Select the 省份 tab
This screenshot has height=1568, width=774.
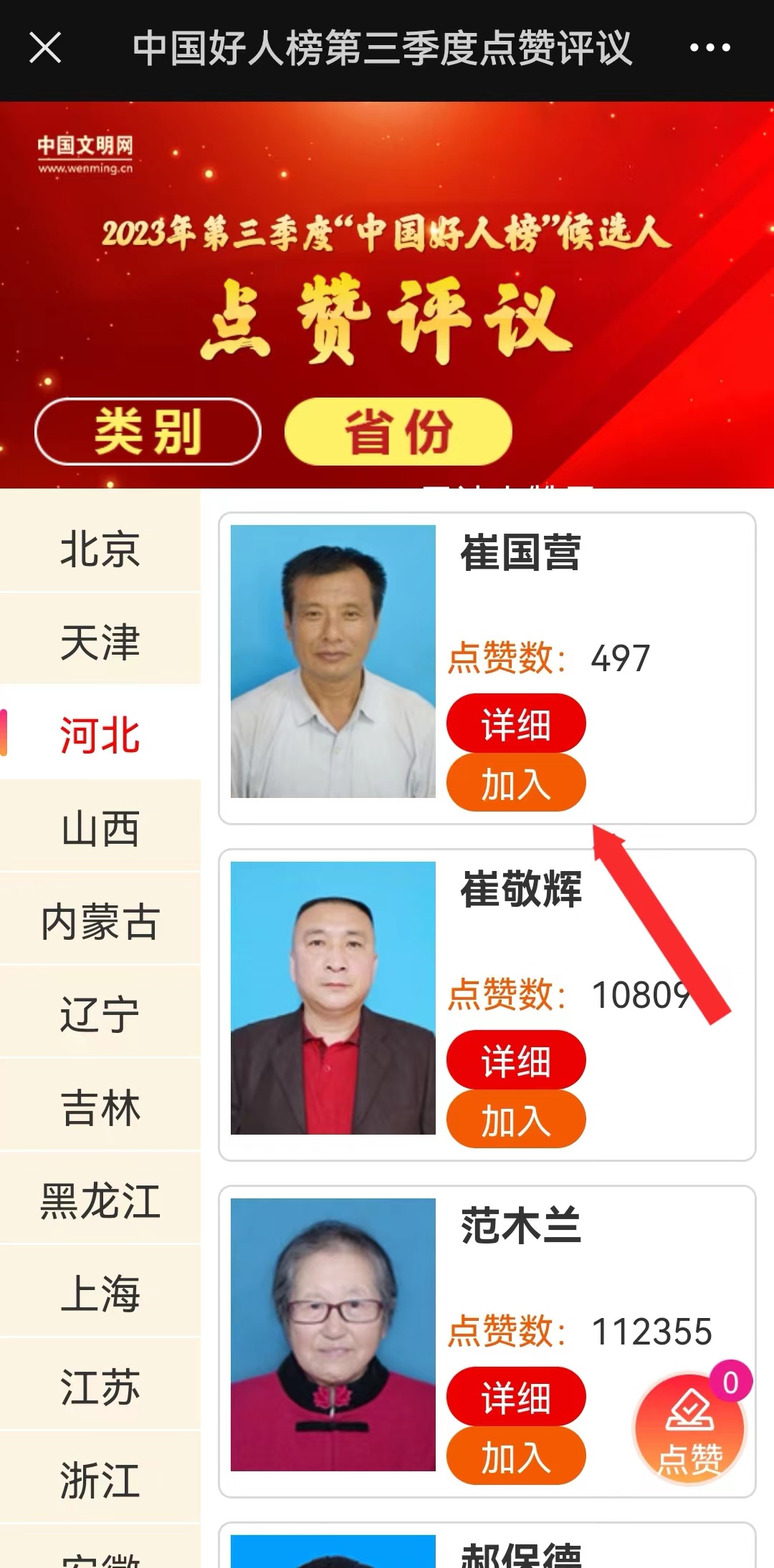(398, 432)
